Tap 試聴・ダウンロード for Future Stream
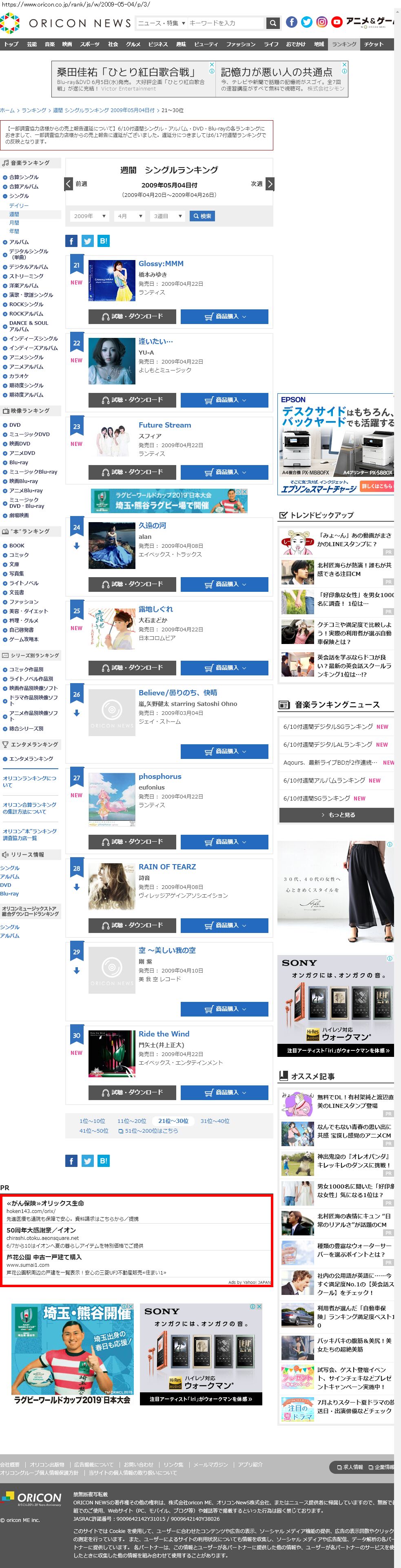 coord(132,472)
